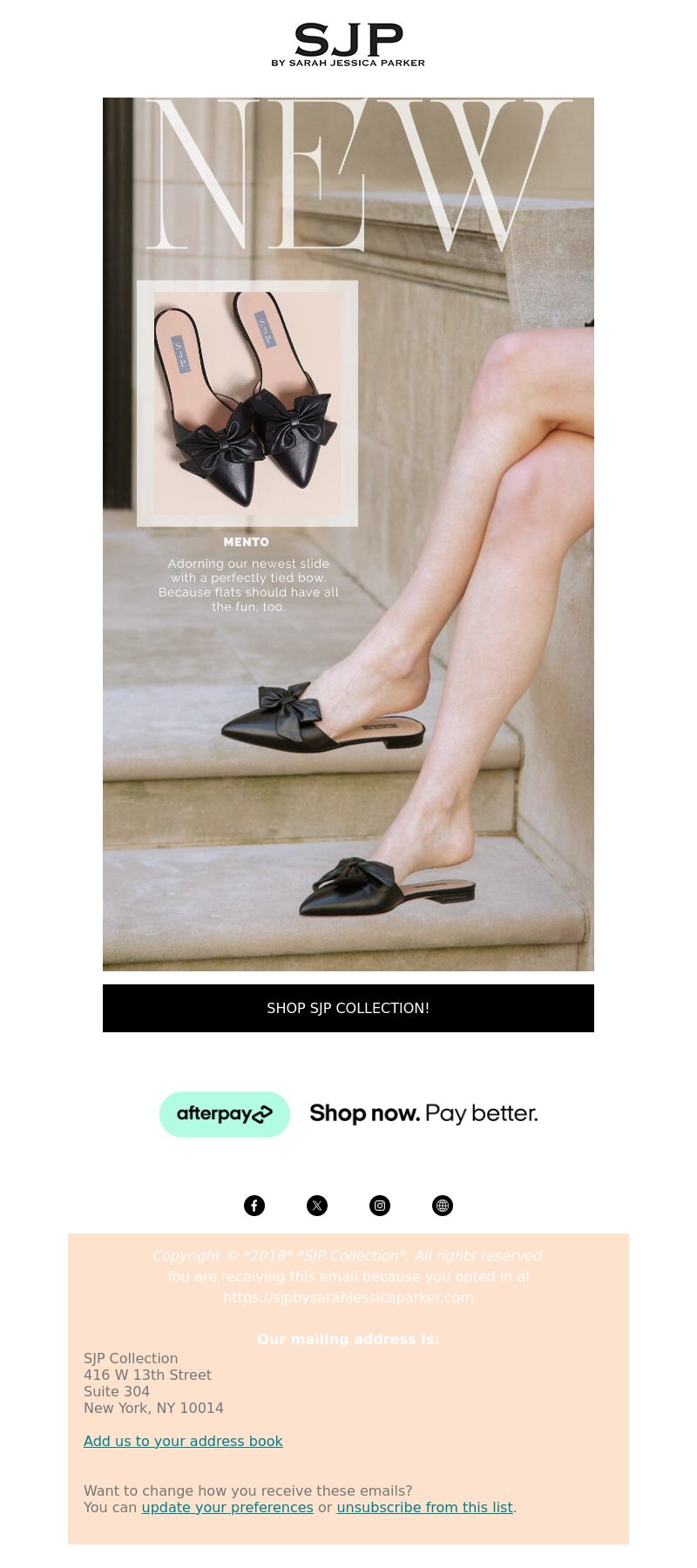This screenshot has width=697, height=1568.
Task: Open the Facebook social icon
Action: pyautogui.click(x=254, y=1206)
